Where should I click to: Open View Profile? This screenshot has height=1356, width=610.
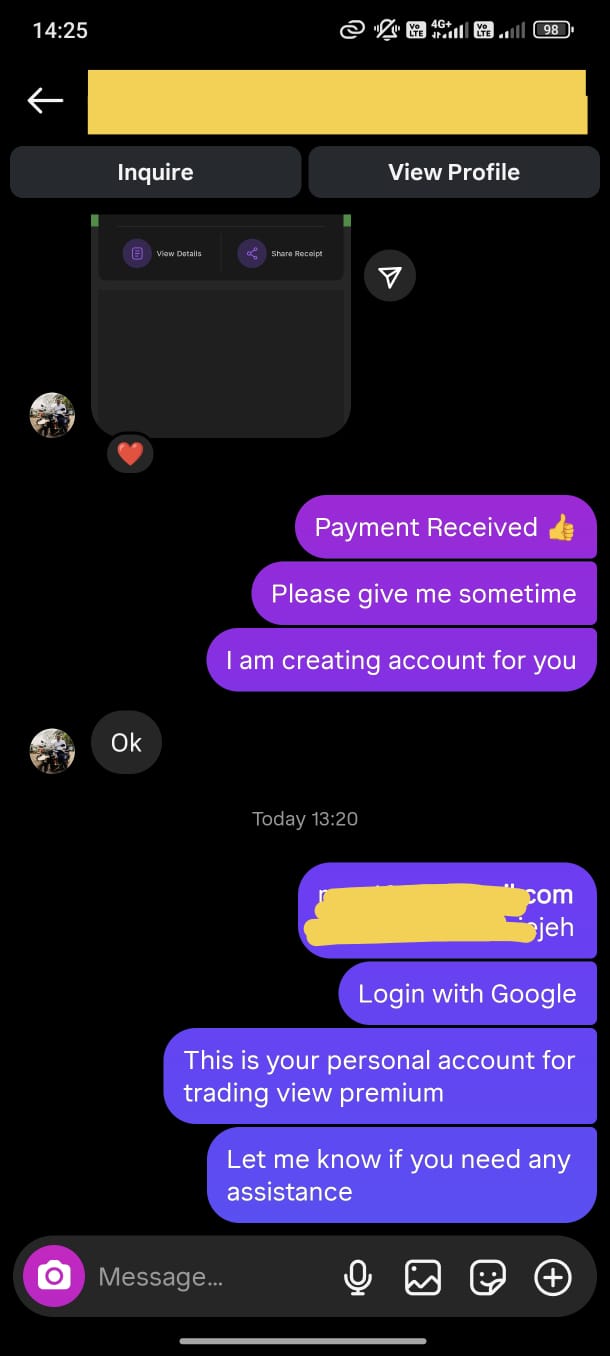tap(454, 172)
